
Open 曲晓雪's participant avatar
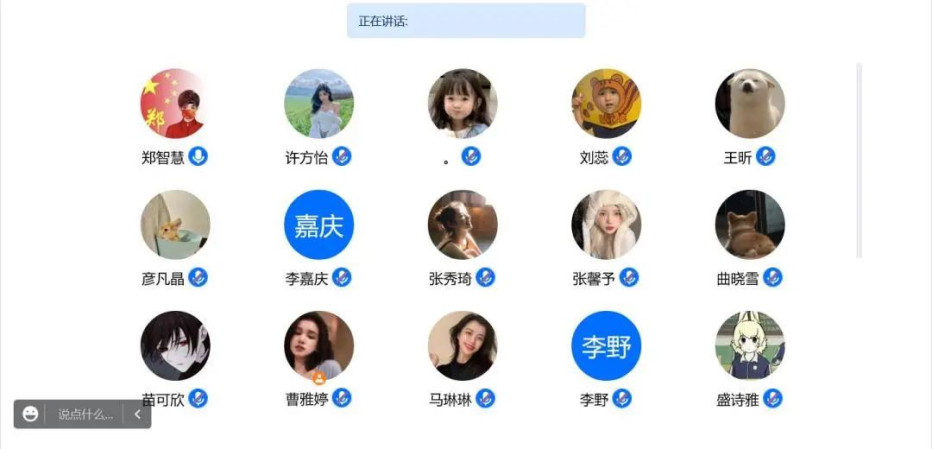[x=750, y=225]
